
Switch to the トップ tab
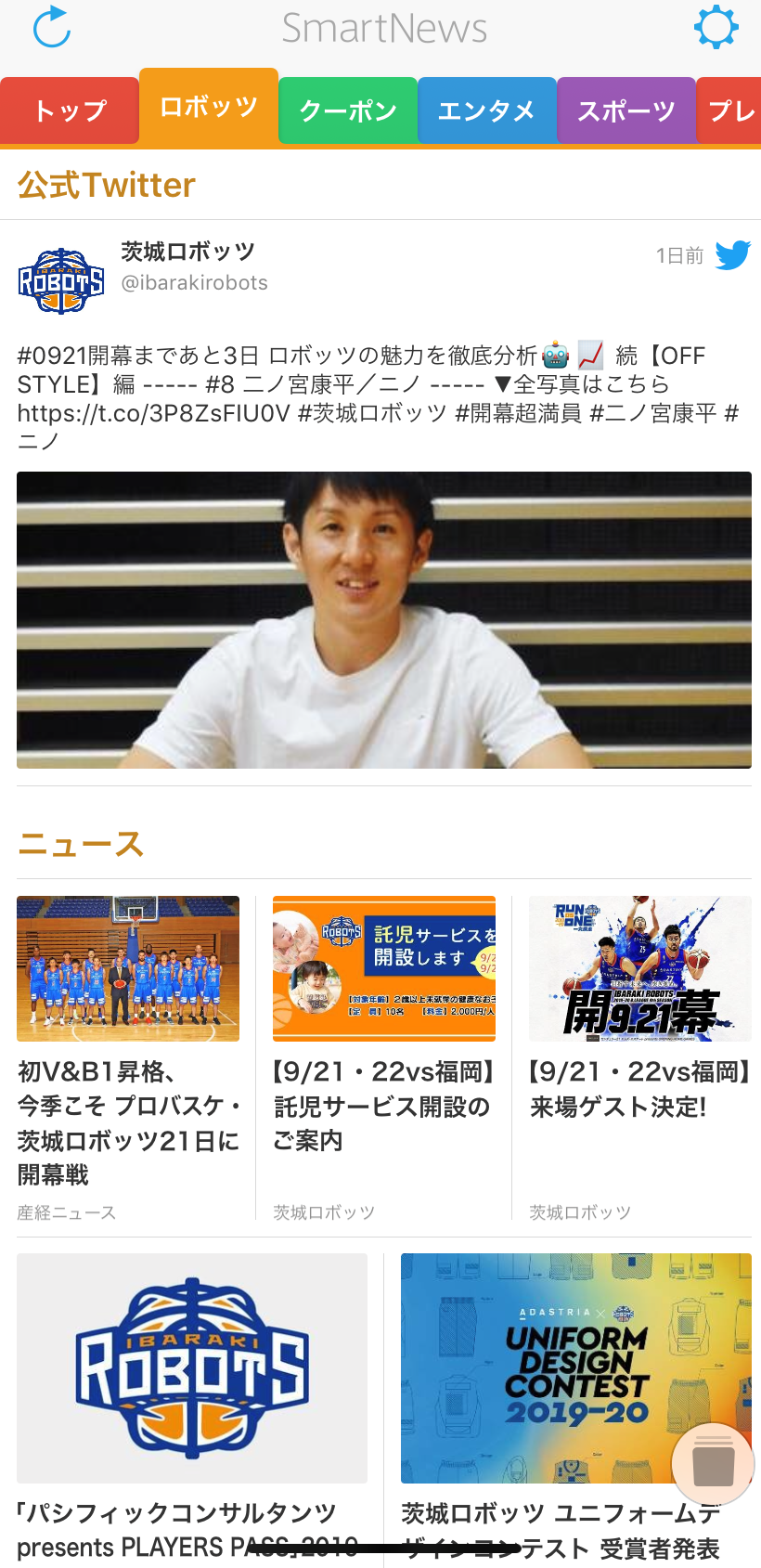70,111
